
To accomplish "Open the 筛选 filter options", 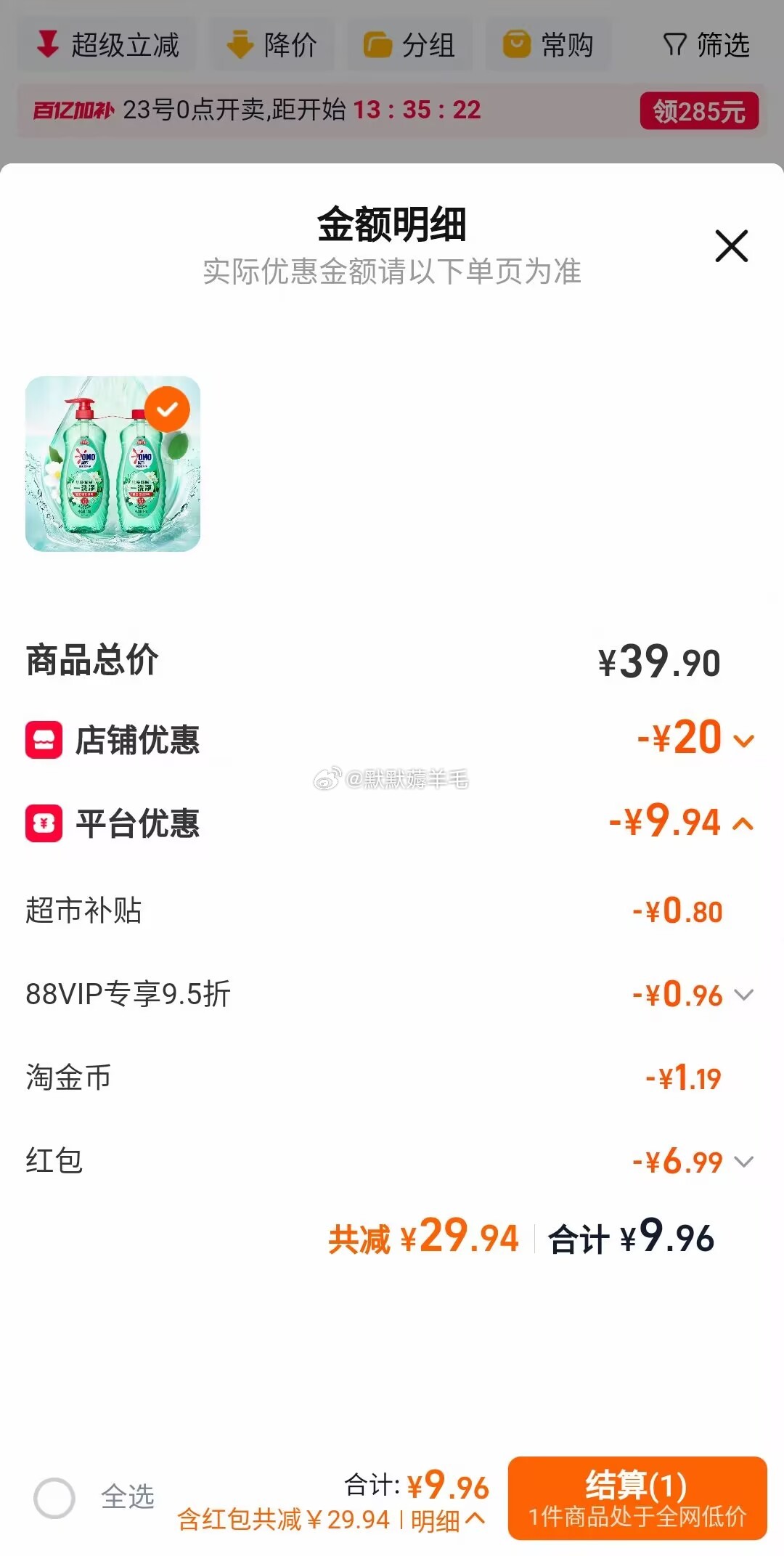I will [706, 45].
